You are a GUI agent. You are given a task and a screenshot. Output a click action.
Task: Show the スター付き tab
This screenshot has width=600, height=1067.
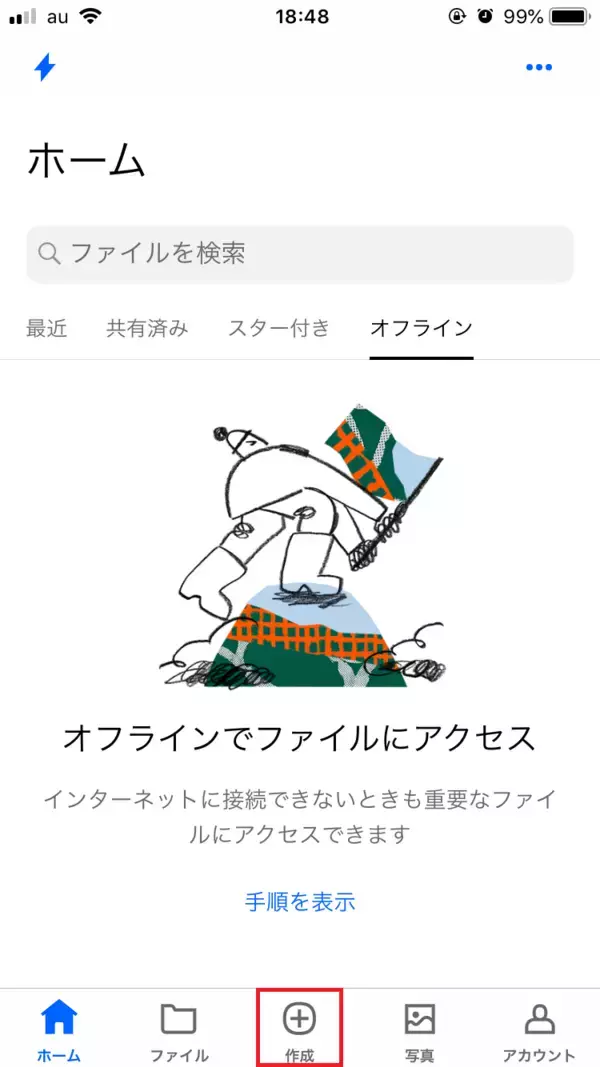278,328
